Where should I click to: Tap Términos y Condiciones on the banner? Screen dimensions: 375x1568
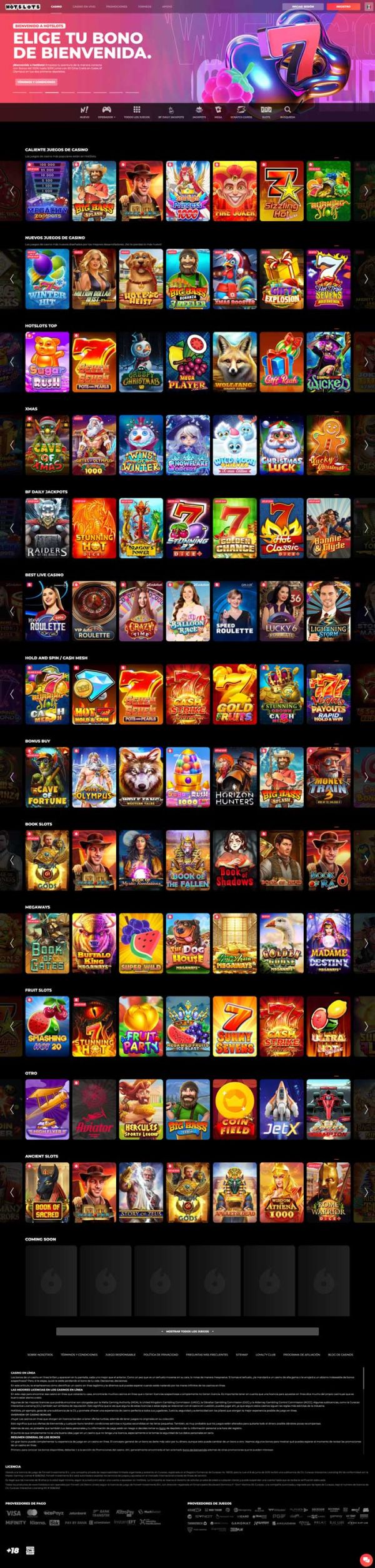pyautogui.click(x=36, y=82)
